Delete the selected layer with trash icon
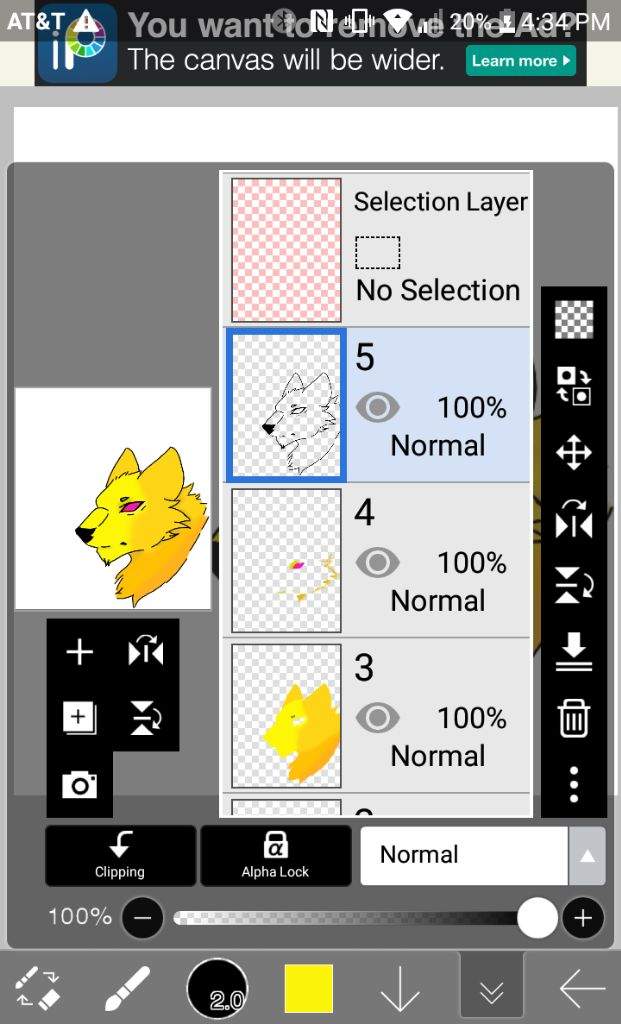Screen dimensions: 621x1024 point(574,718)
